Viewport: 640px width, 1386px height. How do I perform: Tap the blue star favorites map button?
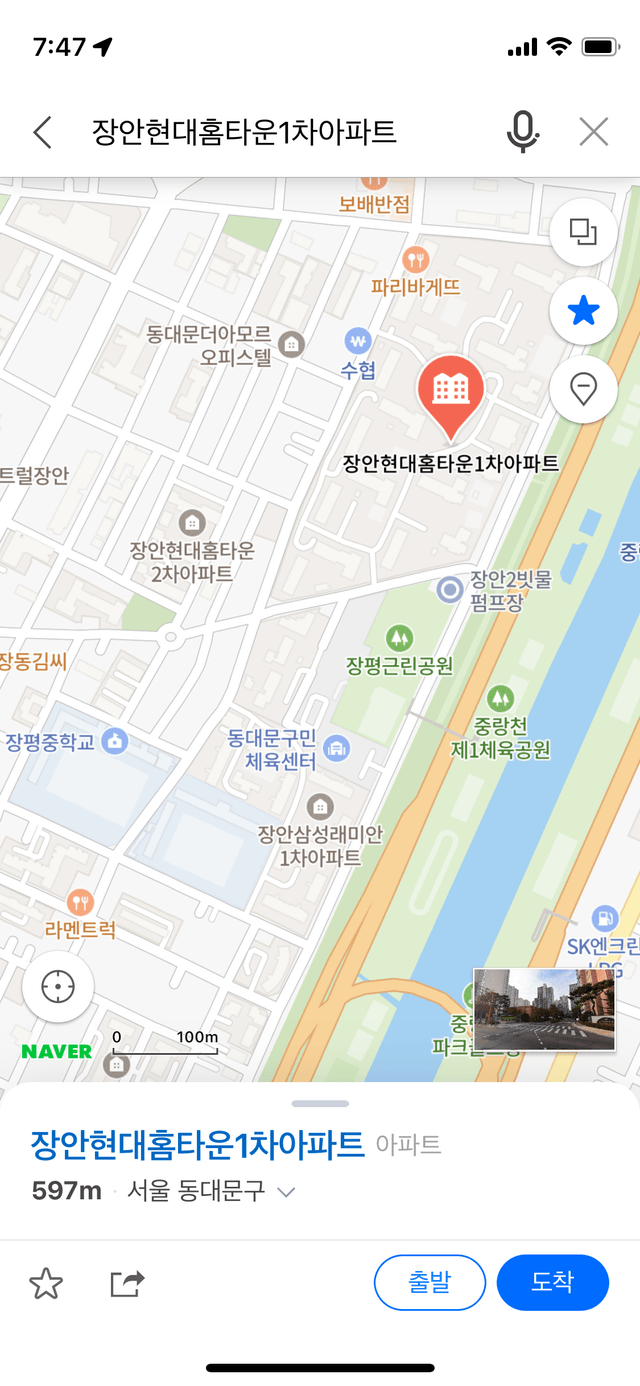(x=583, y=311)
